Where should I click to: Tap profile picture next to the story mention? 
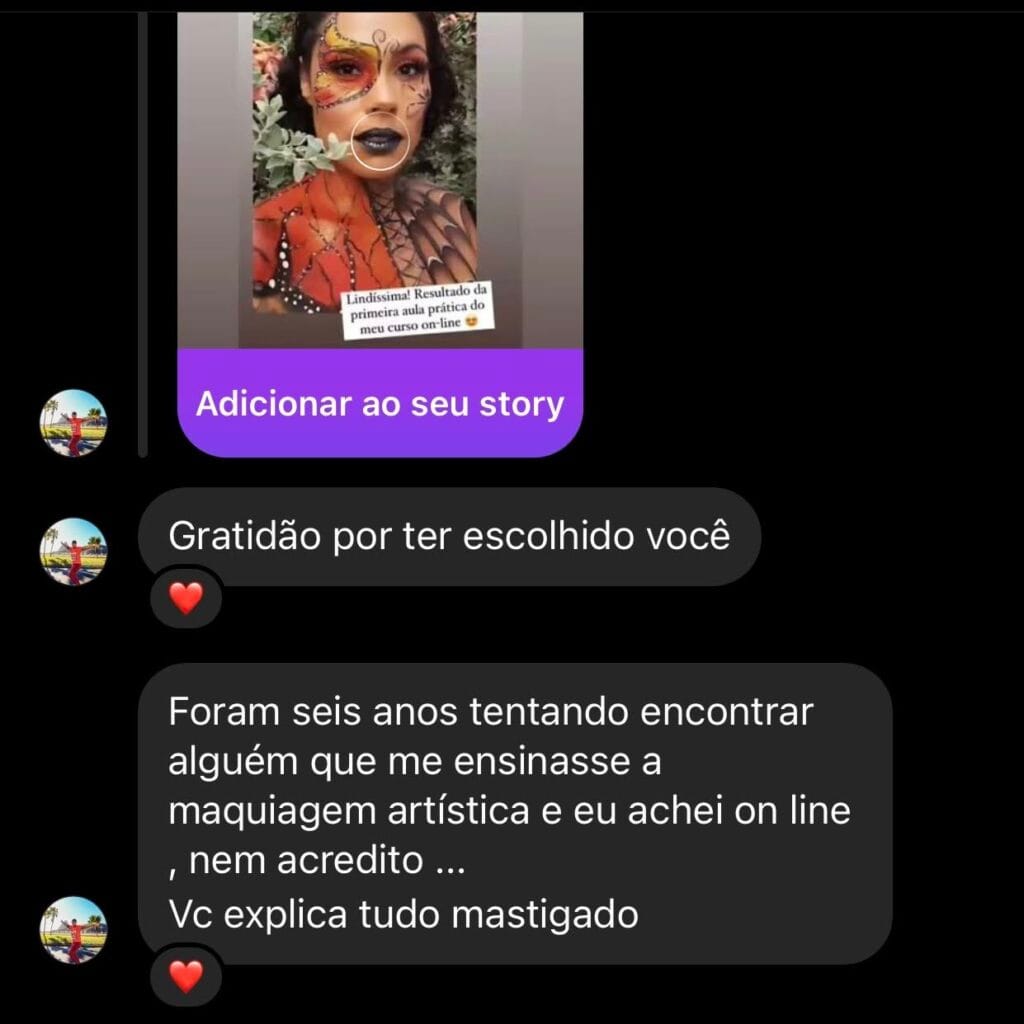(x=73, y=423)
